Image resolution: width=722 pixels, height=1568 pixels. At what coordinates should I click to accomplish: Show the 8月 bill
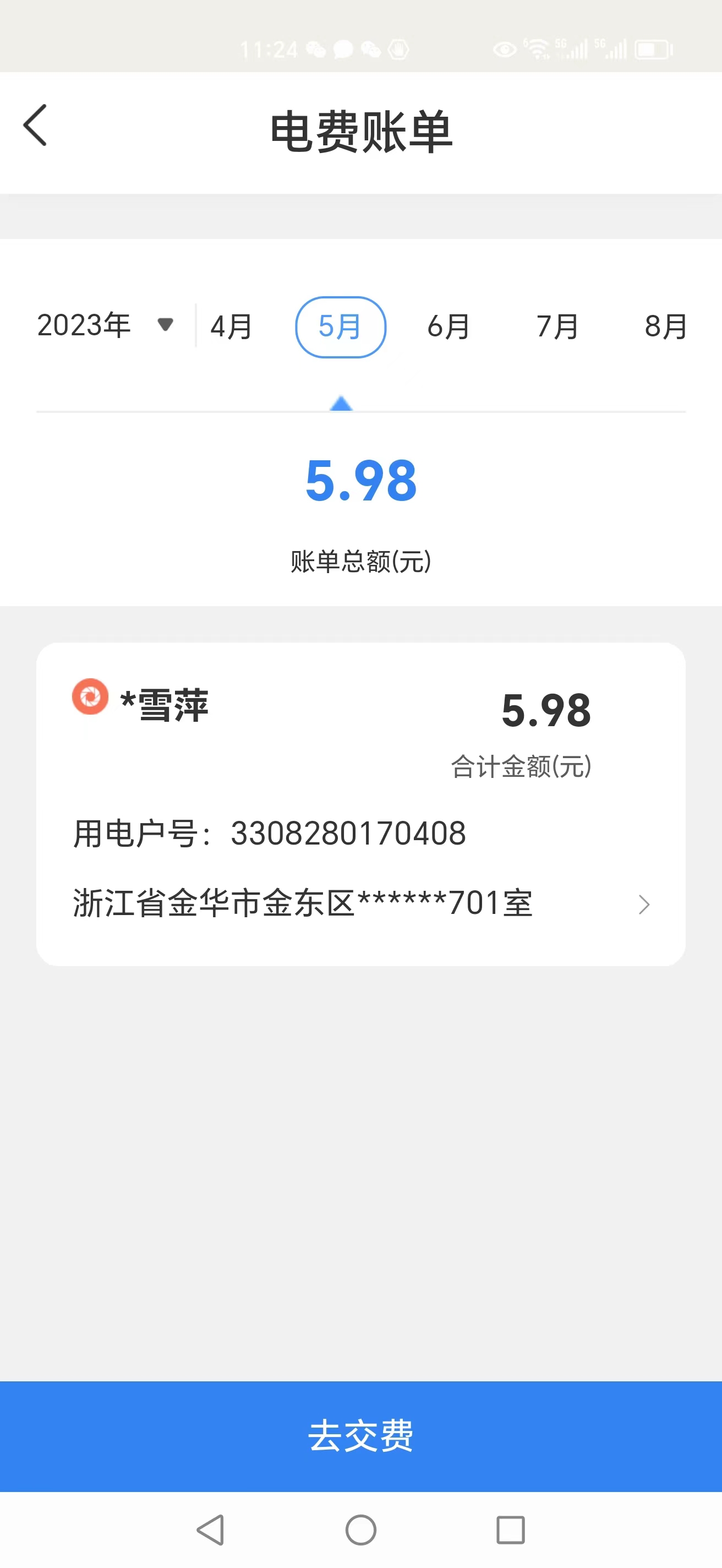point(665,327)
